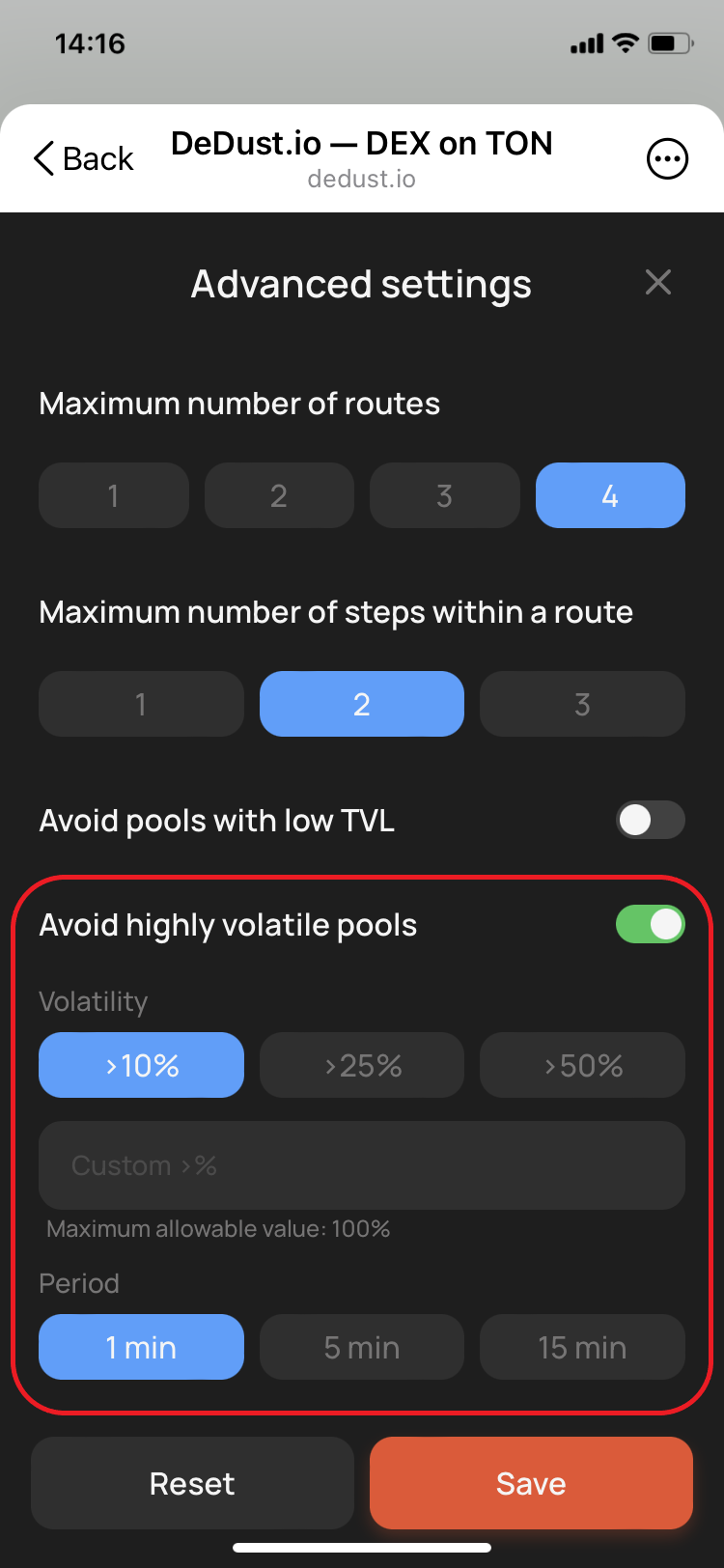Open the three-dot overflow menu
Viewport: 724px width, 1568px height.
(x=667, y=159)
